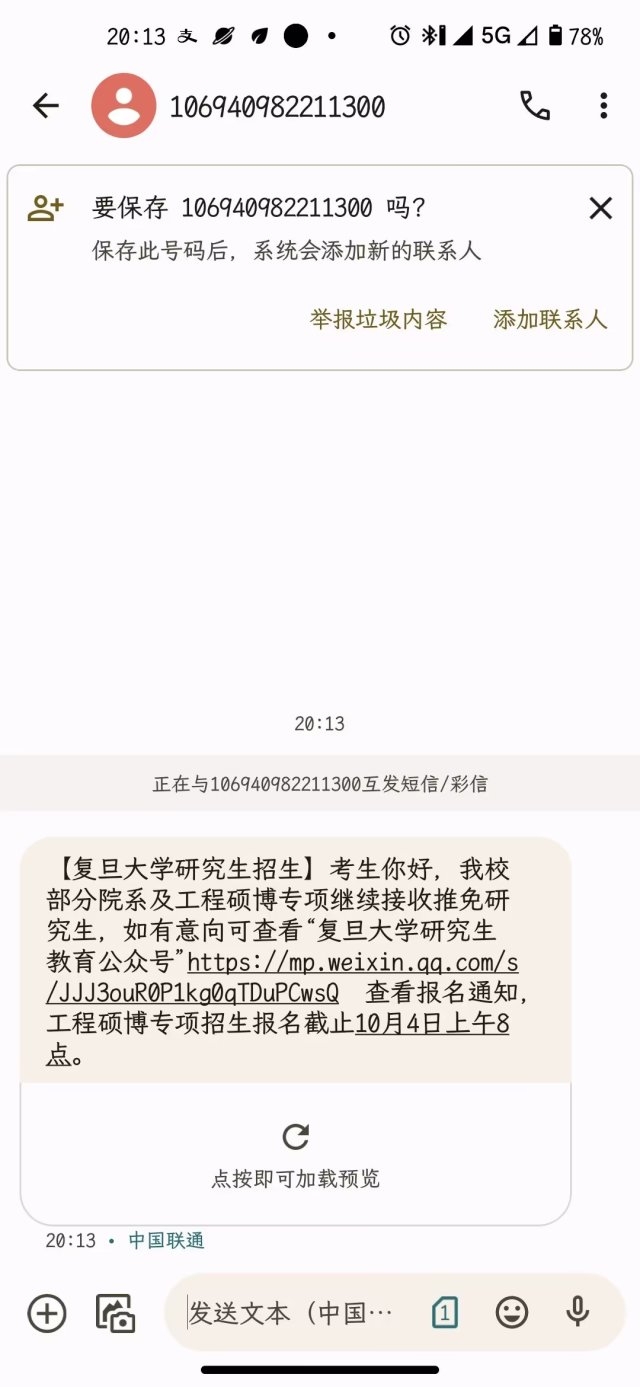Viewport: 640px width, 1387px height.
Task: Tap 添加联系人 to add contact
Action: click(x=550, y=319)
